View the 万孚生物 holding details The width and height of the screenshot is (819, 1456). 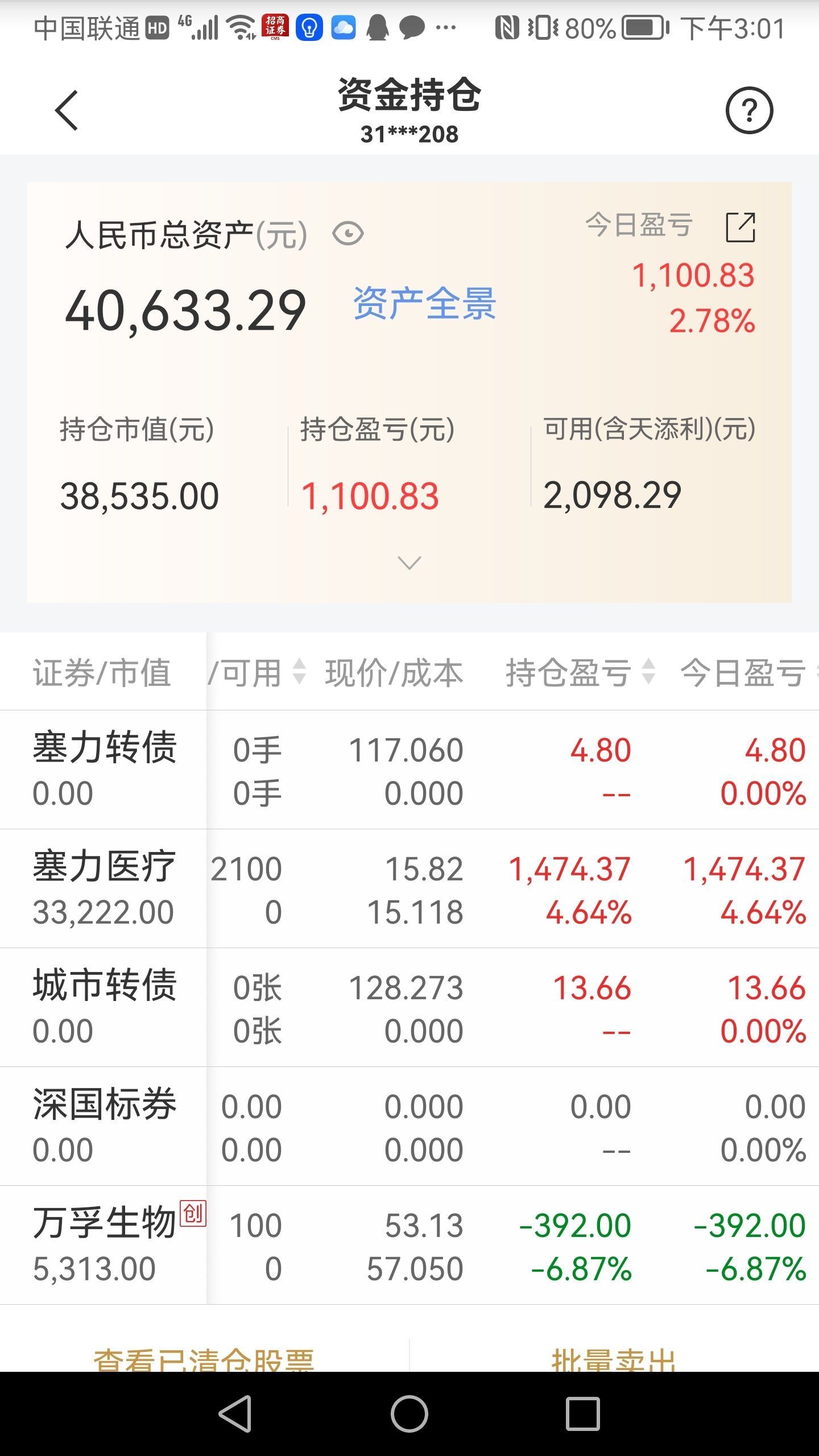[x=409, y=1245]
